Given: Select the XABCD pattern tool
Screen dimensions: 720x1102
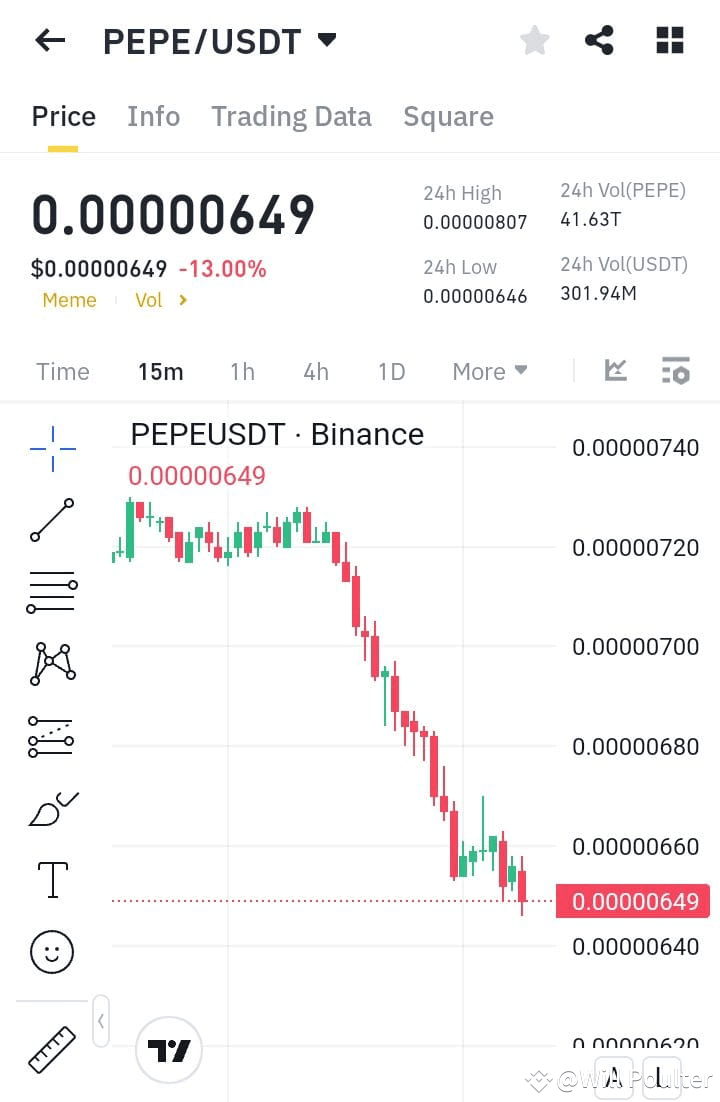Looking at the screenshot, I should (x=51, y=664).
